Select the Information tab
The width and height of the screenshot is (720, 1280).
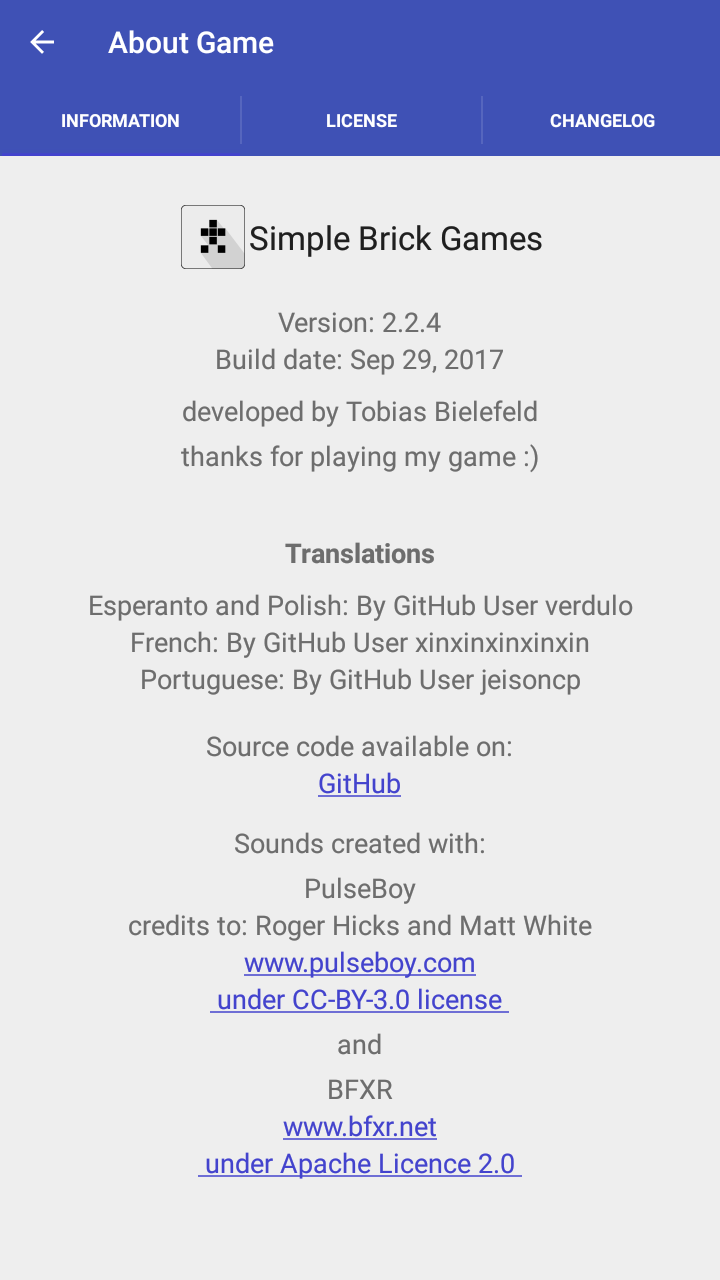pos(120,121)
